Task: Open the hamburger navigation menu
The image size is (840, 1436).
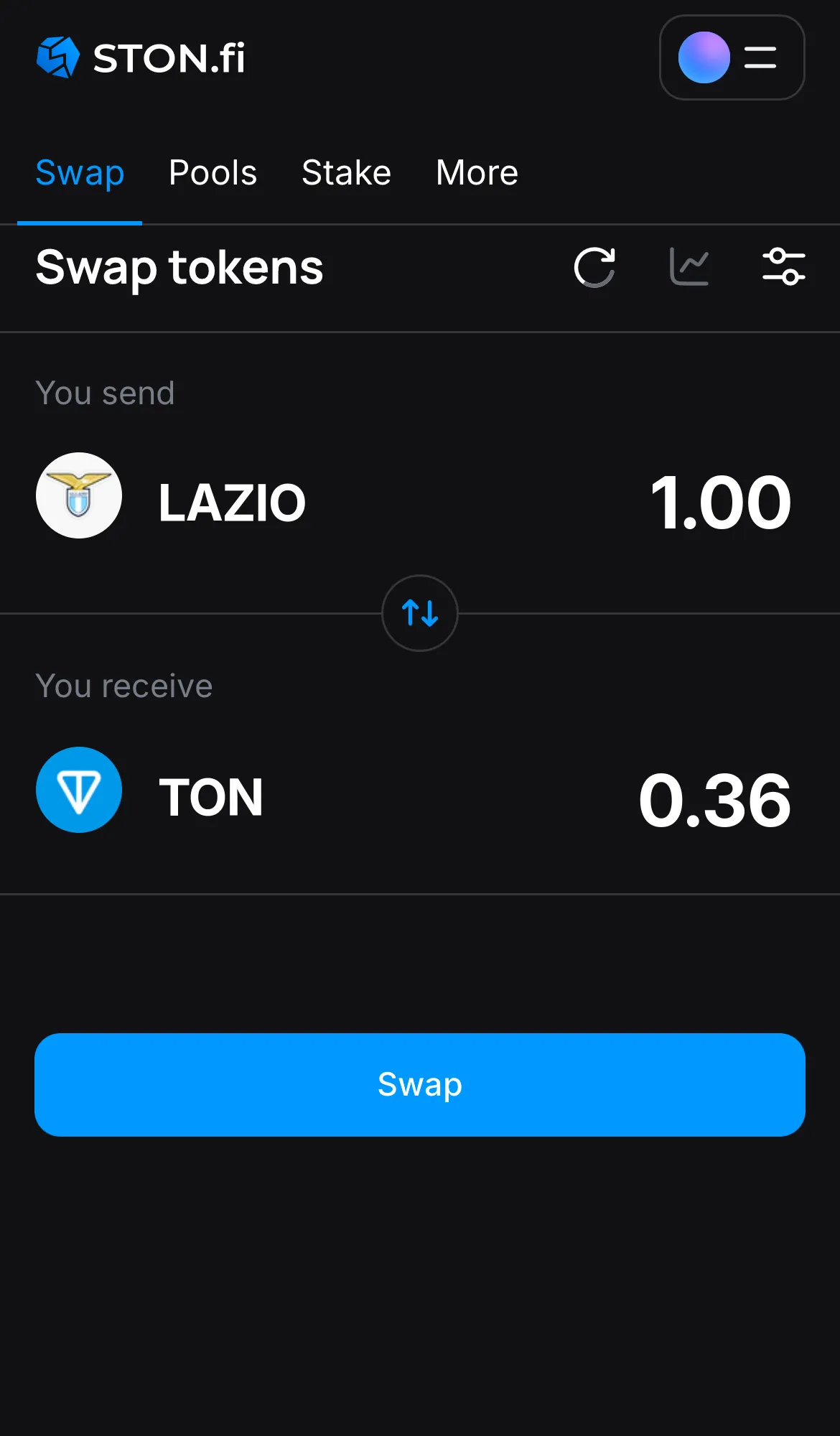Action: (759, 57)
